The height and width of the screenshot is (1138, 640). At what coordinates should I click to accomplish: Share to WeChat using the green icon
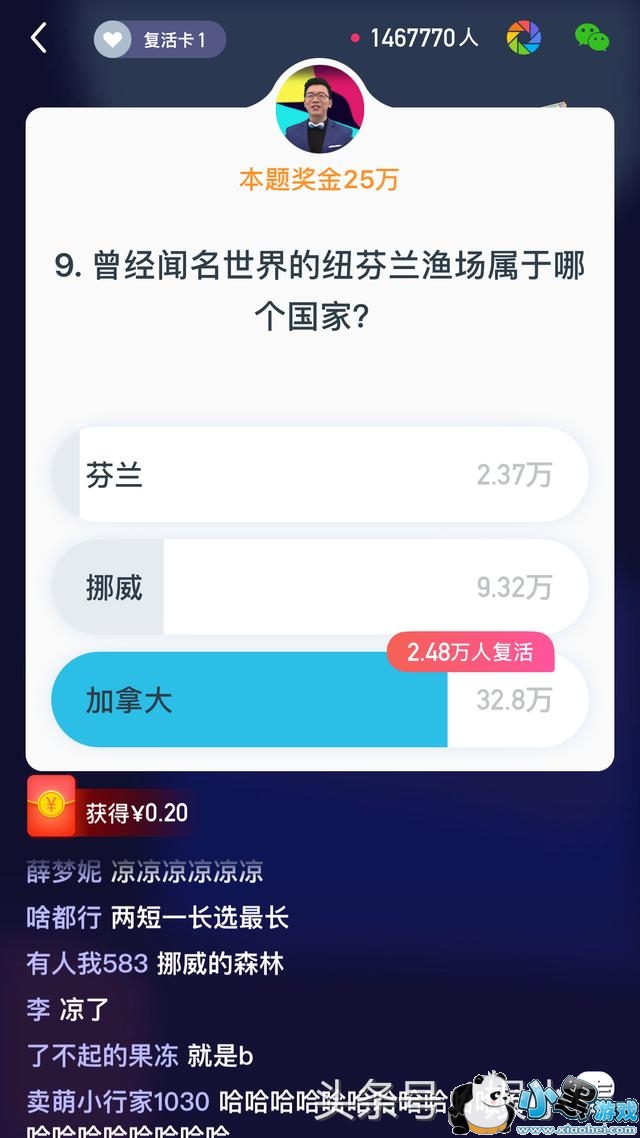coord(591,38)
